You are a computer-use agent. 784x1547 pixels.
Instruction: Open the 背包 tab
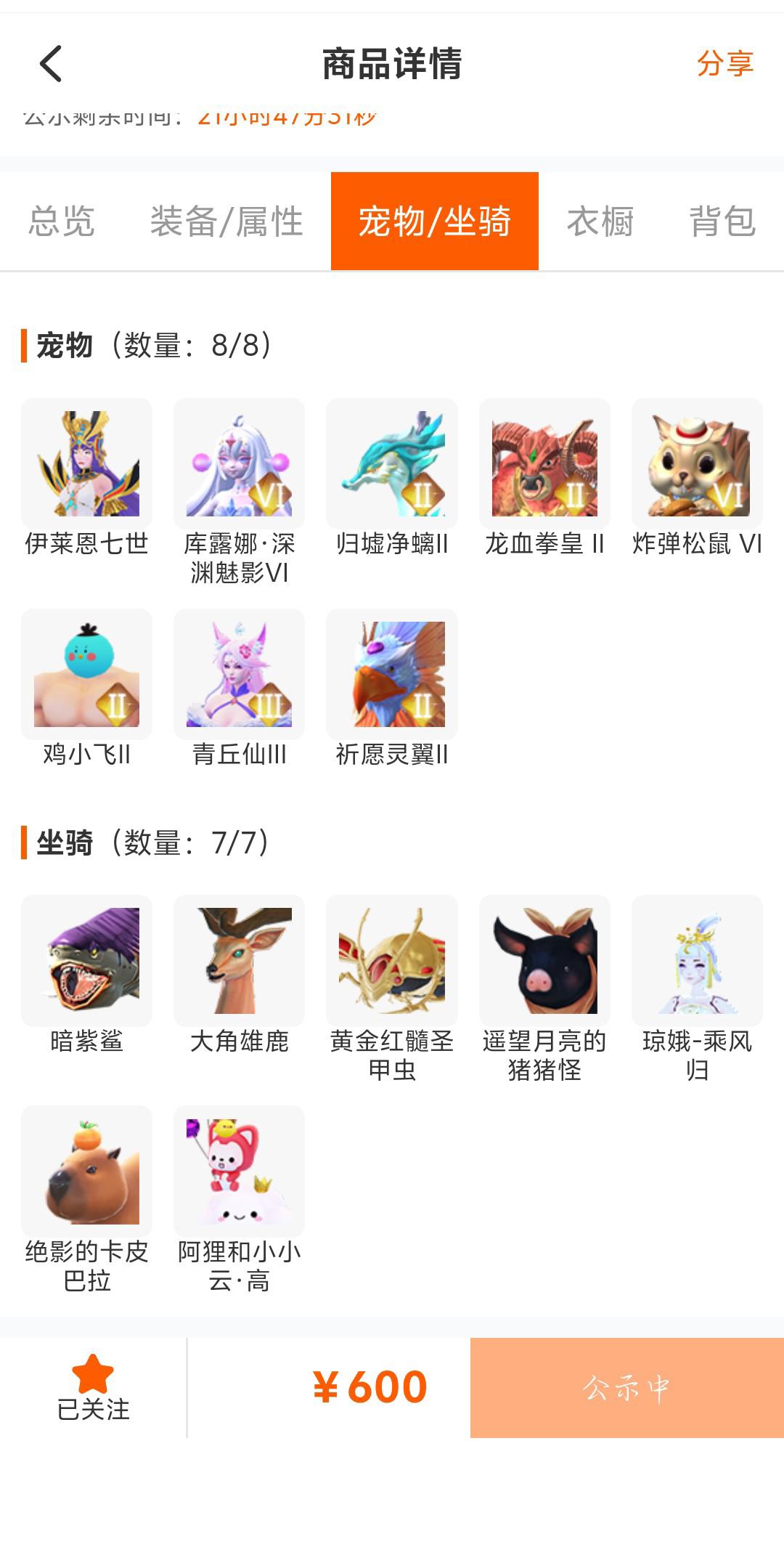724,222
